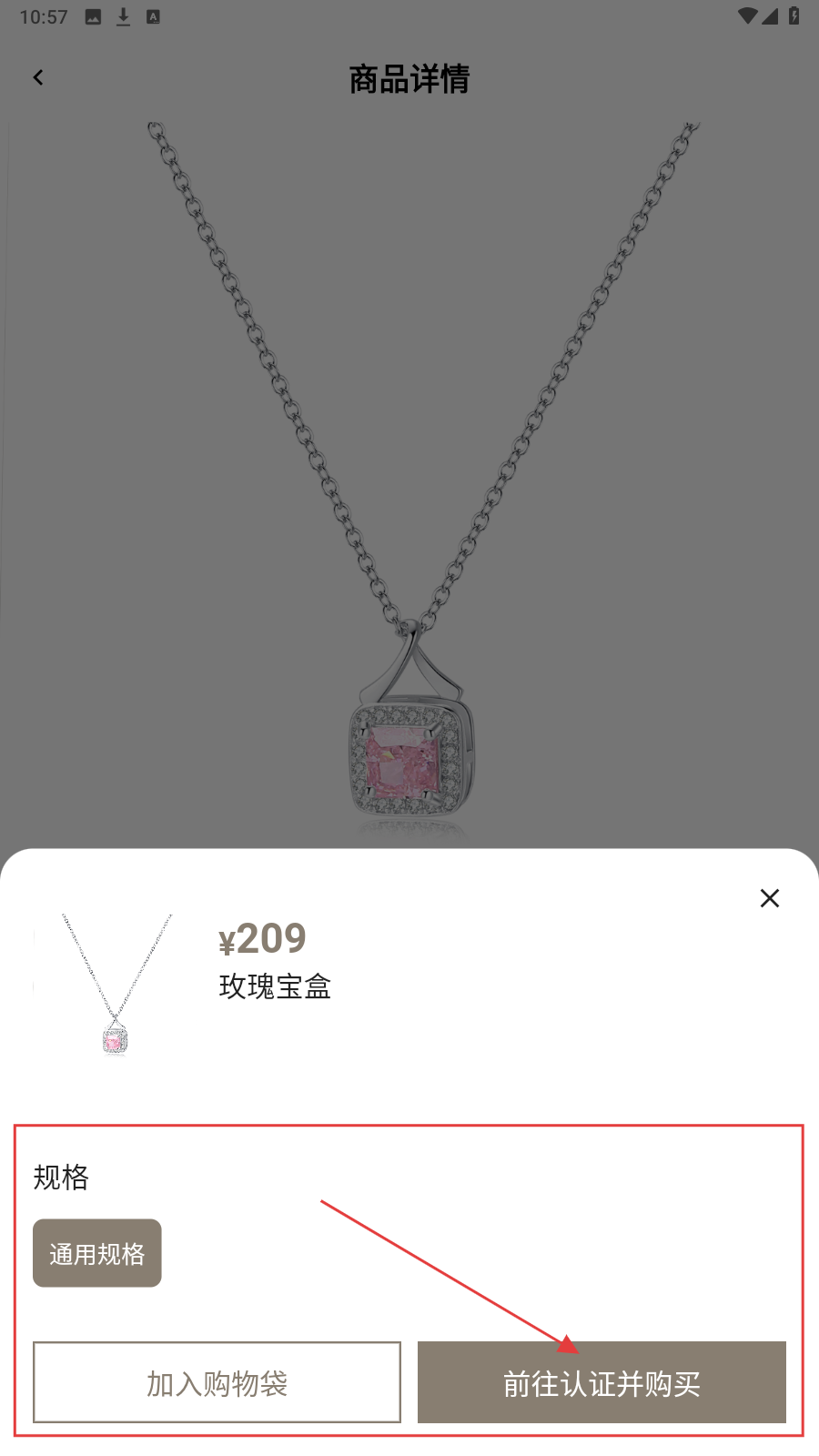Screen dimensions: 819x1456
Task: Select the 通用规格 spec chip
Action: point(97,1253)
